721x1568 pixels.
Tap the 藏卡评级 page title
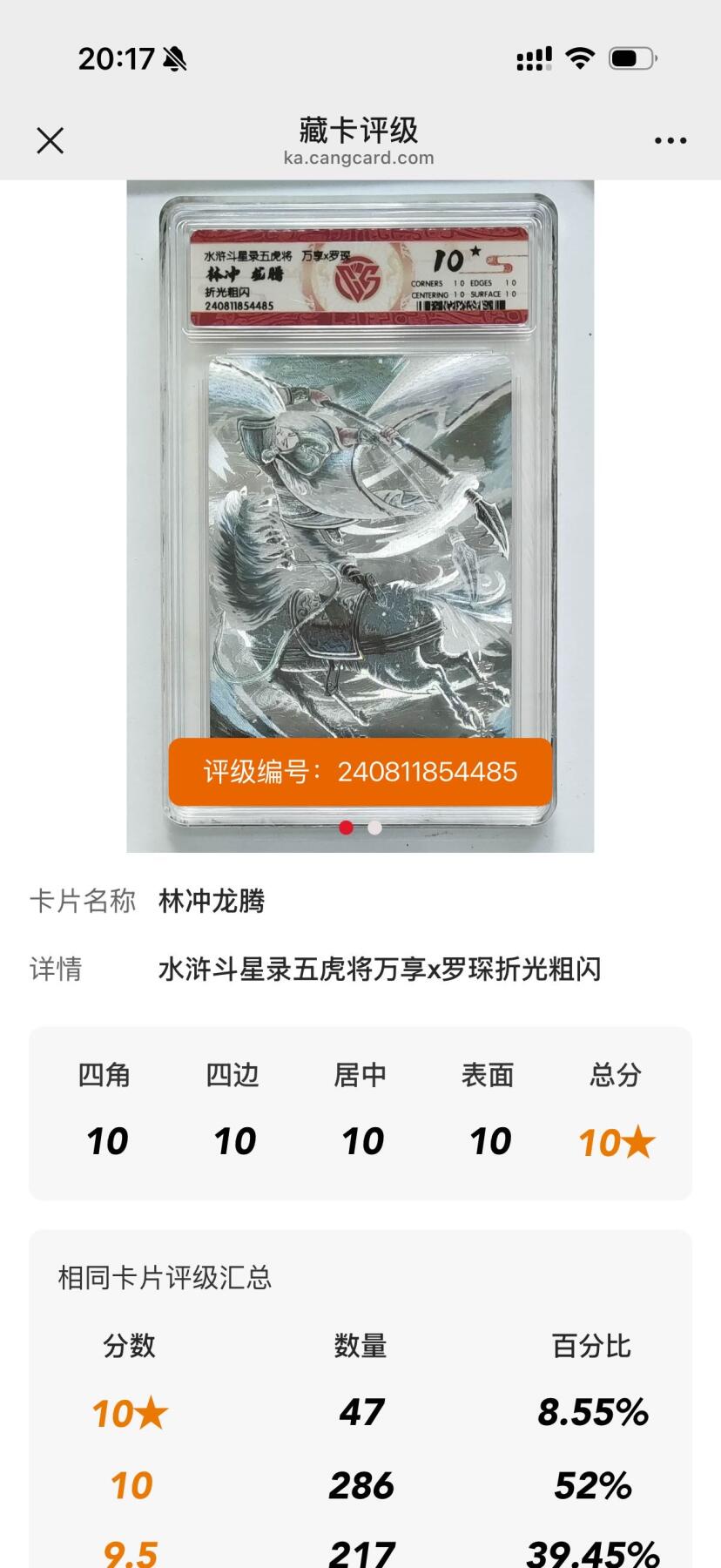click(360, 129)
